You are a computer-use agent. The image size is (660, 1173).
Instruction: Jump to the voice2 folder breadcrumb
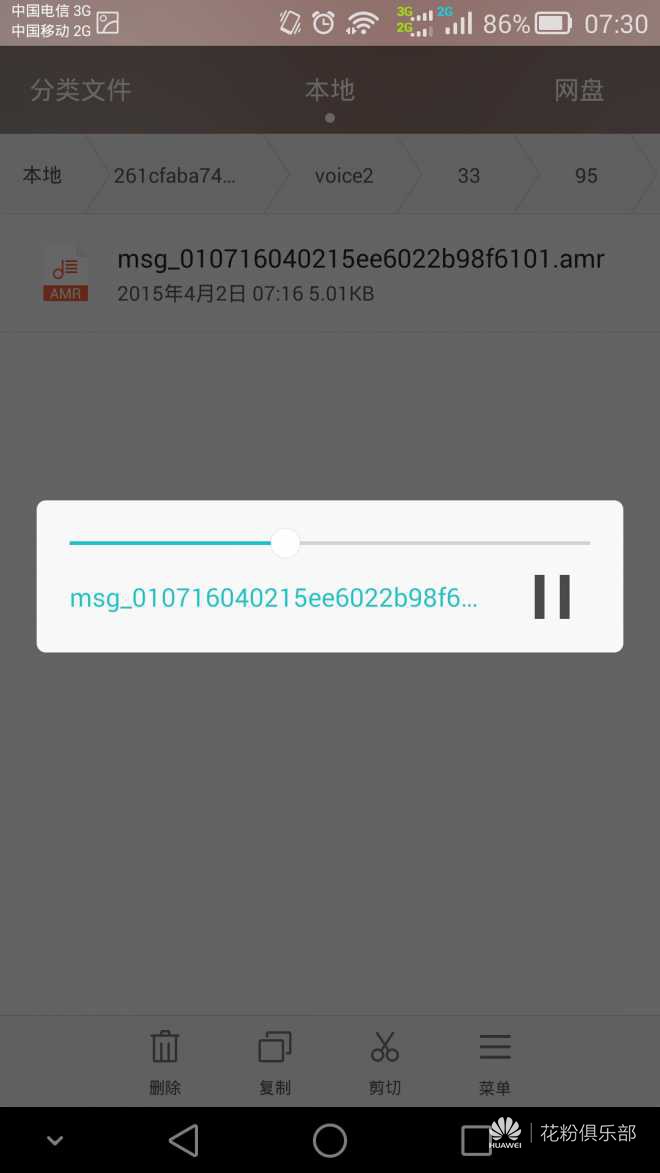point(344,175)
